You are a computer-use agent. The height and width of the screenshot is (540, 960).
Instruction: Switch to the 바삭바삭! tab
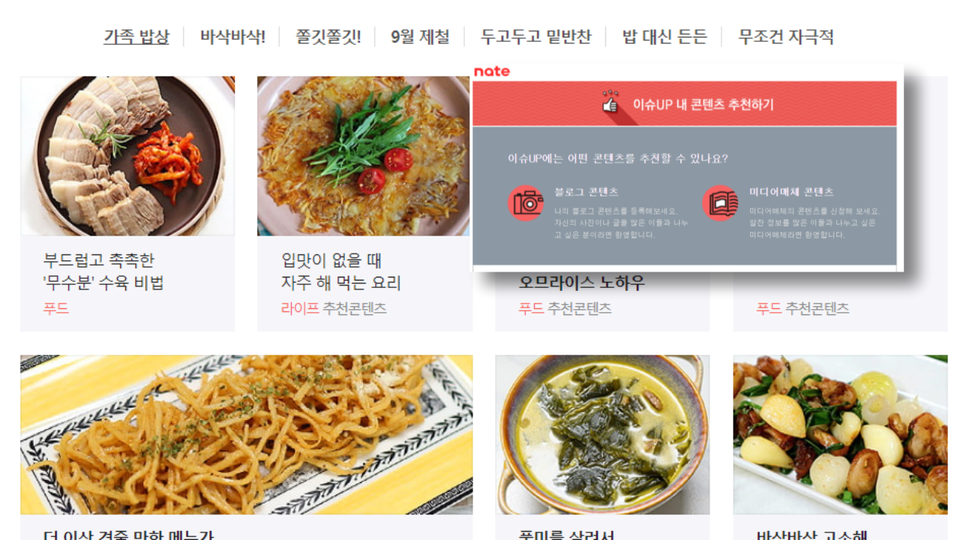(x=232, y=37)
